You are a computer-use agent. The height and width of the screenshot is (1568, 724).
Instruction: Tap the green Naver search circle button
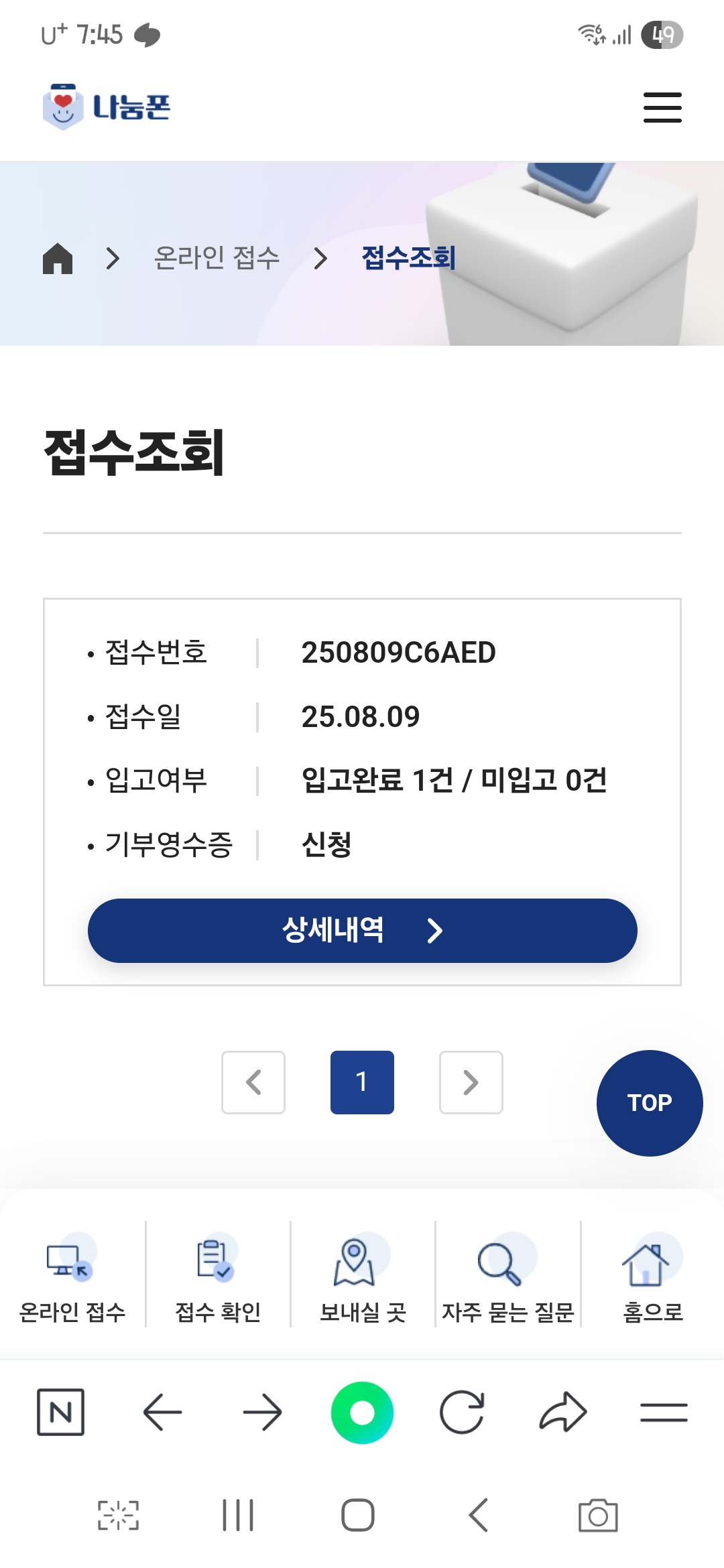[362, 1413]
